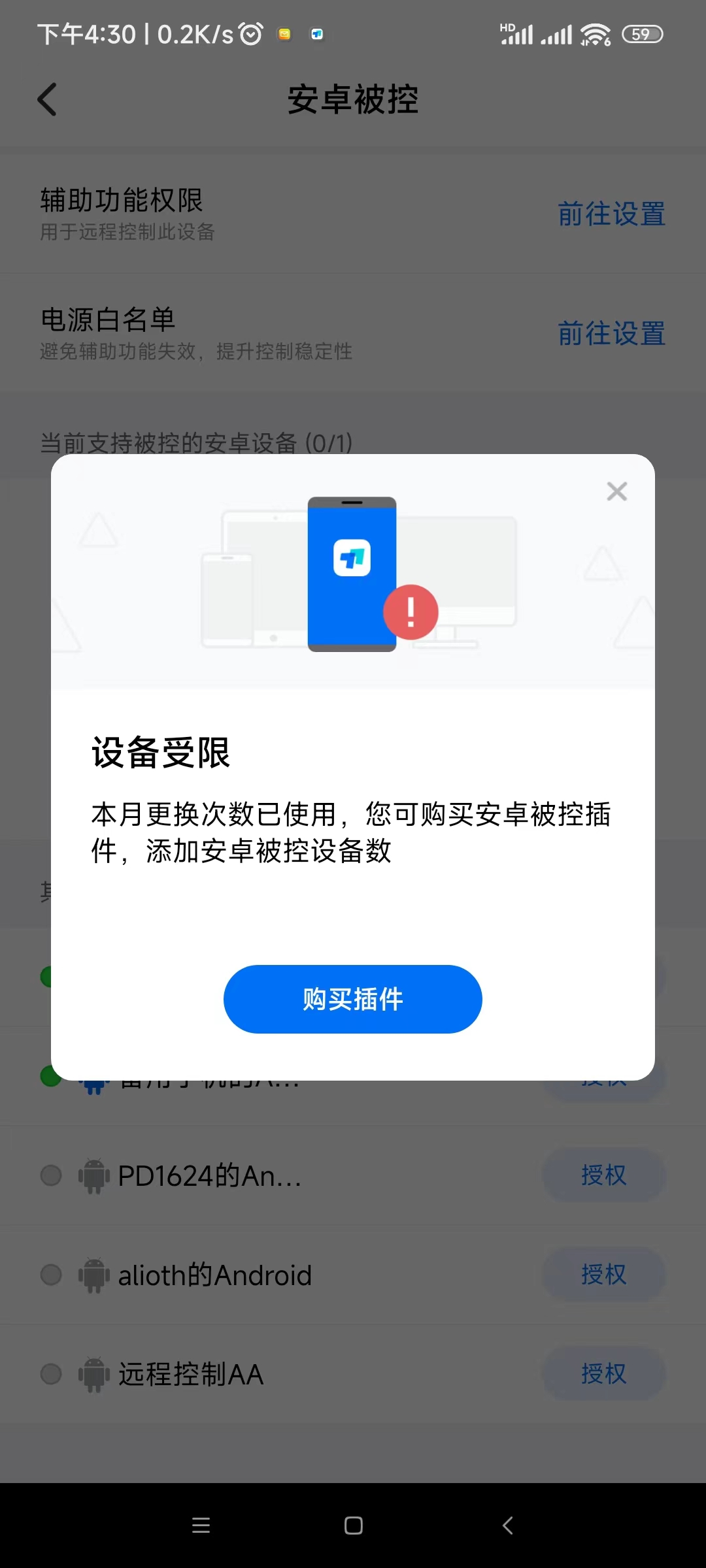
Task: Authorize PD1624的An... device
Action: 603,1175
